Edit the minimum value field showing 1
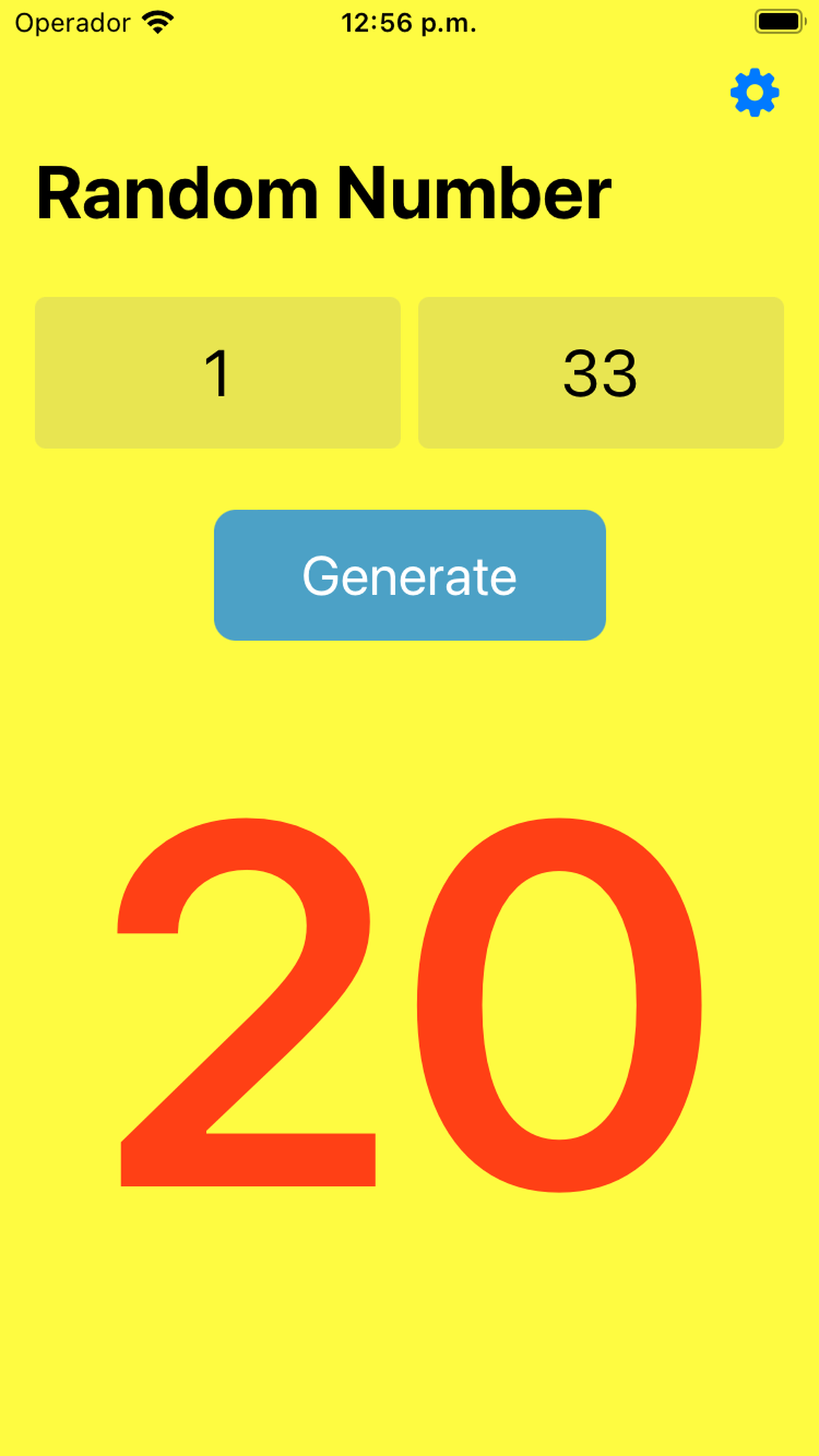819x1456 pixels. (218, 373)
